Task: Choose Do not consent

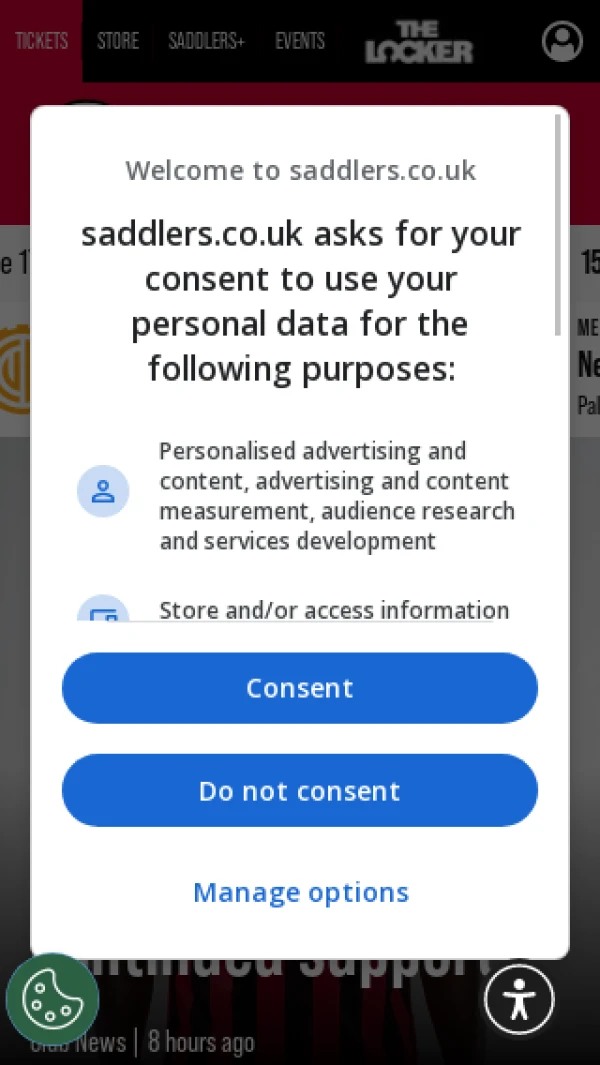Action: click(300, 791)
